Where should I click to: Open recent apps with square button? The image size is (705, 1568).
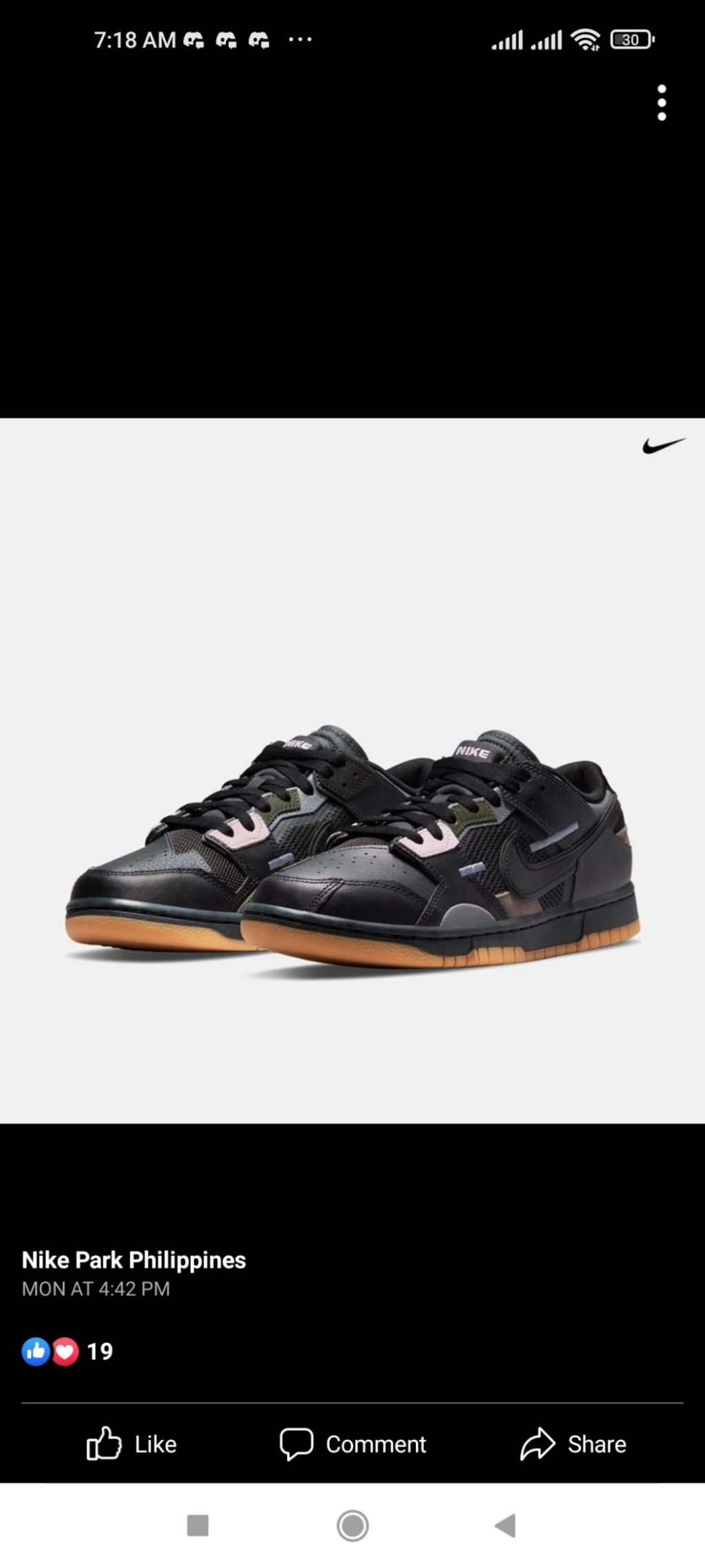pos(198,1525)
